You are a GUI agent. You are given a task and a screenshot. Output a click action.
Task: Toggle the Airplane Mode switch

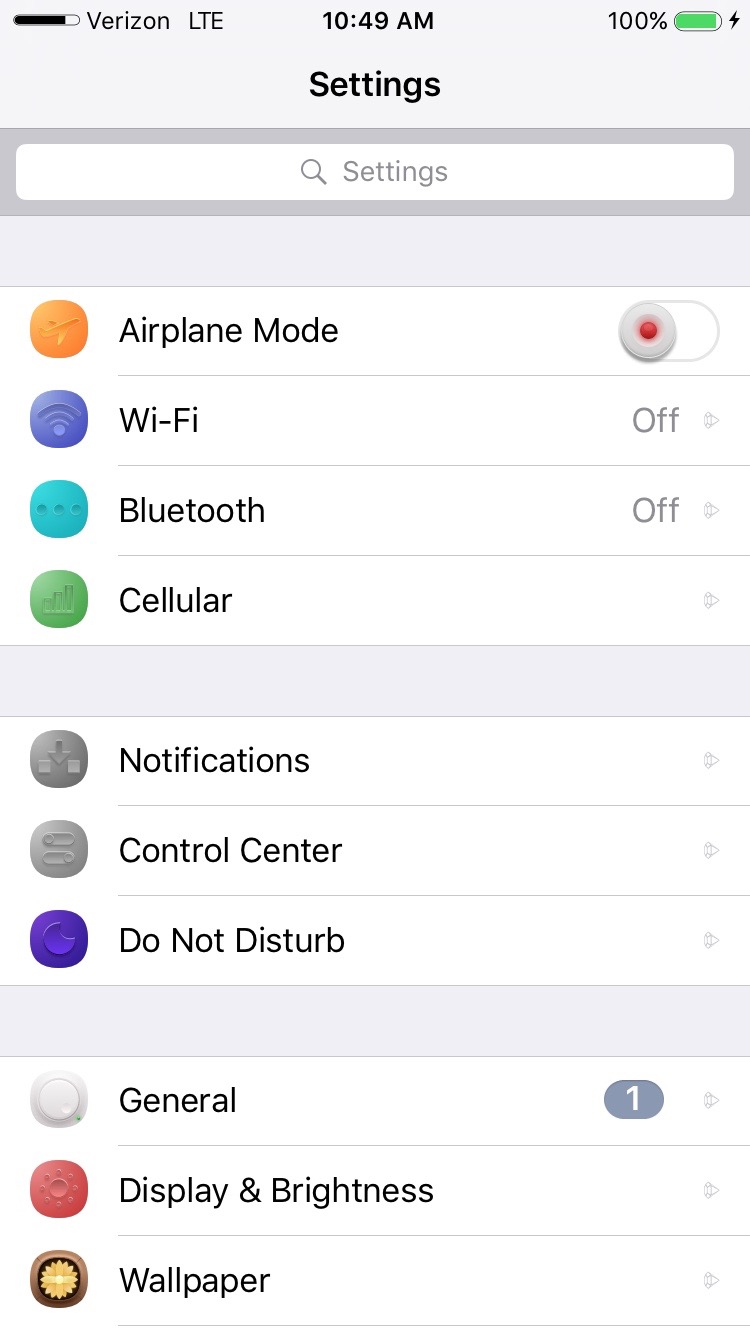pos(668,331)
